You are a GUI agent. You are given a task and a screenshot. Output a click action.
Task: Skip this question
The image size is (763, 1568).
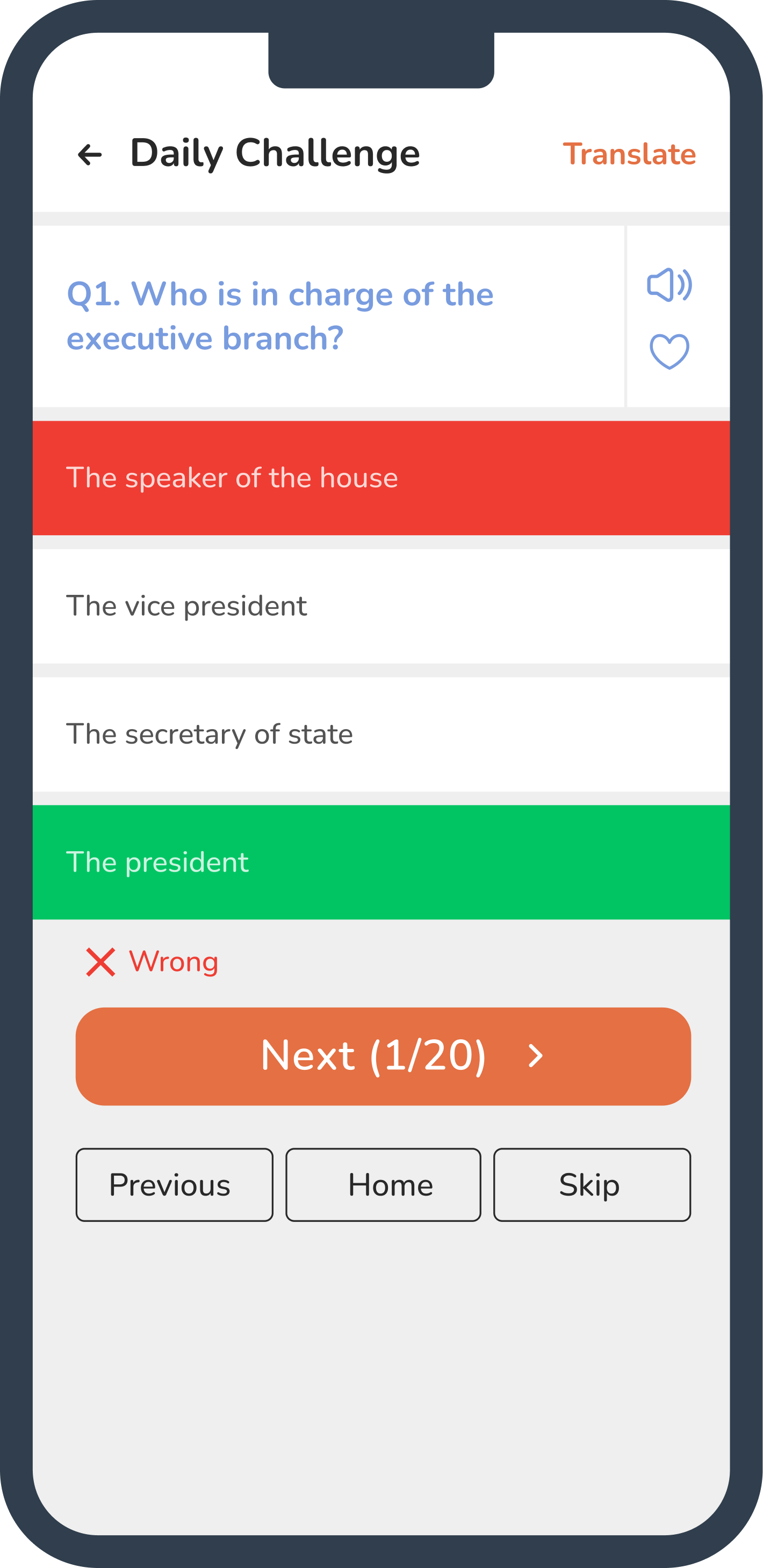pyautogui.click(x=592, y=1184)
